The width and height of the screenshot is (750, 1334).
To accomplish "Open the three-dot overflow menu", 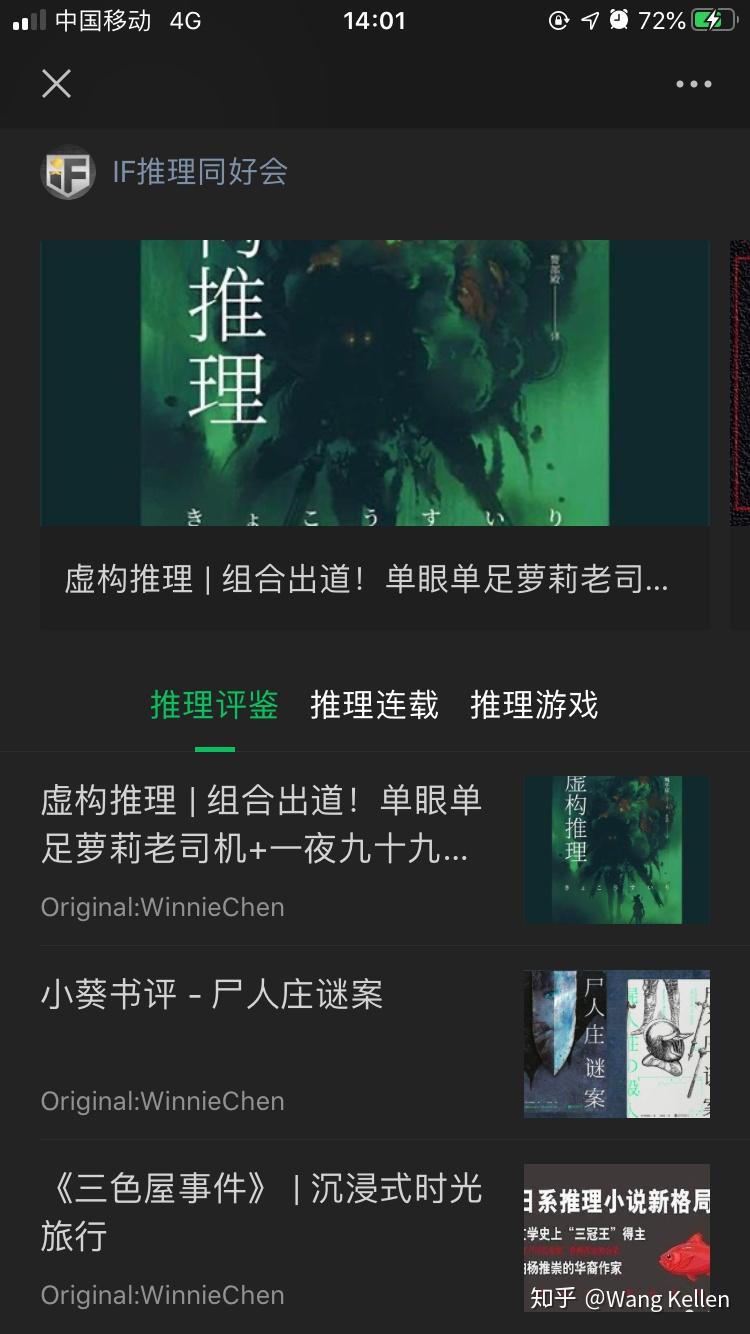I will point(693,84).
